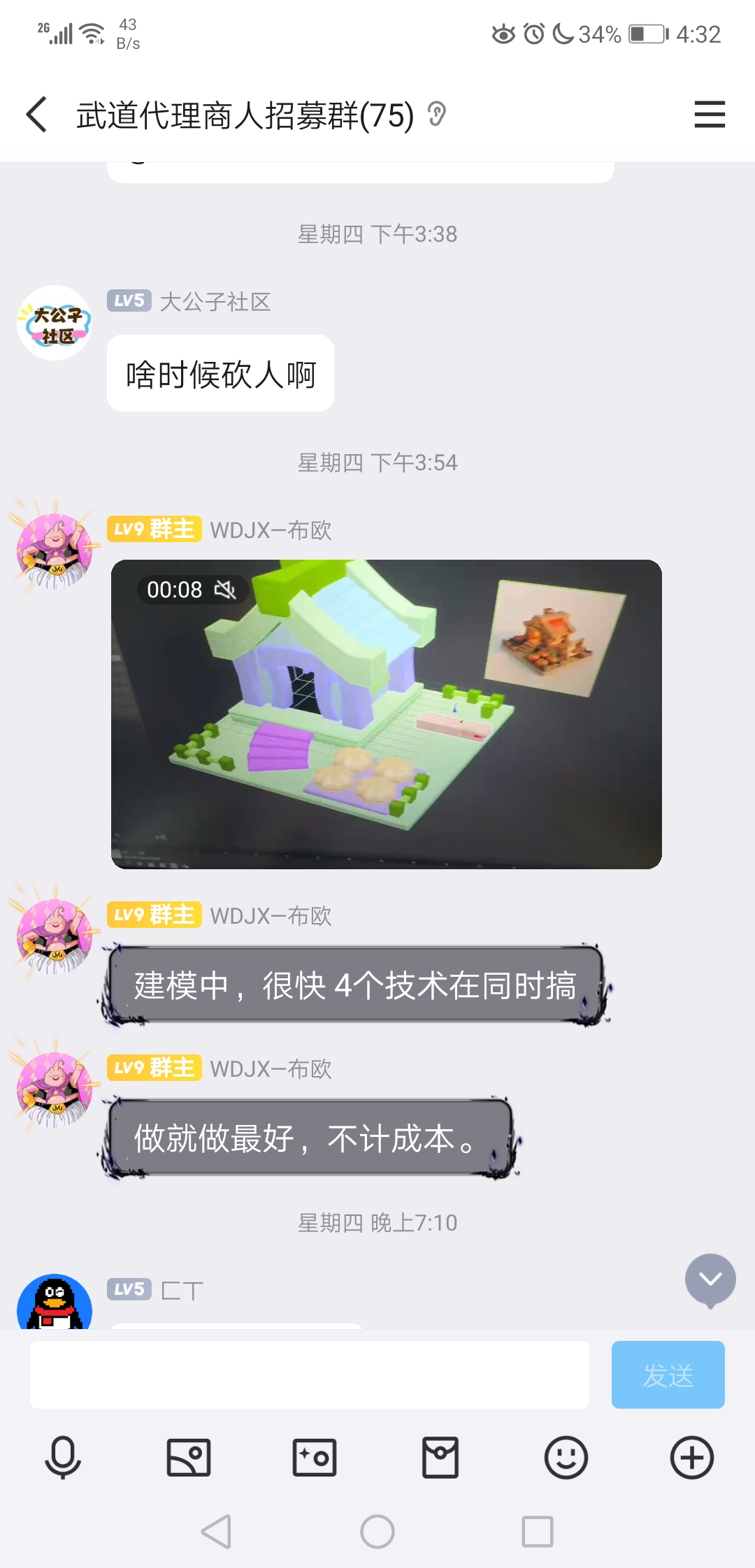Open group settings via hamburger icon

709,114
